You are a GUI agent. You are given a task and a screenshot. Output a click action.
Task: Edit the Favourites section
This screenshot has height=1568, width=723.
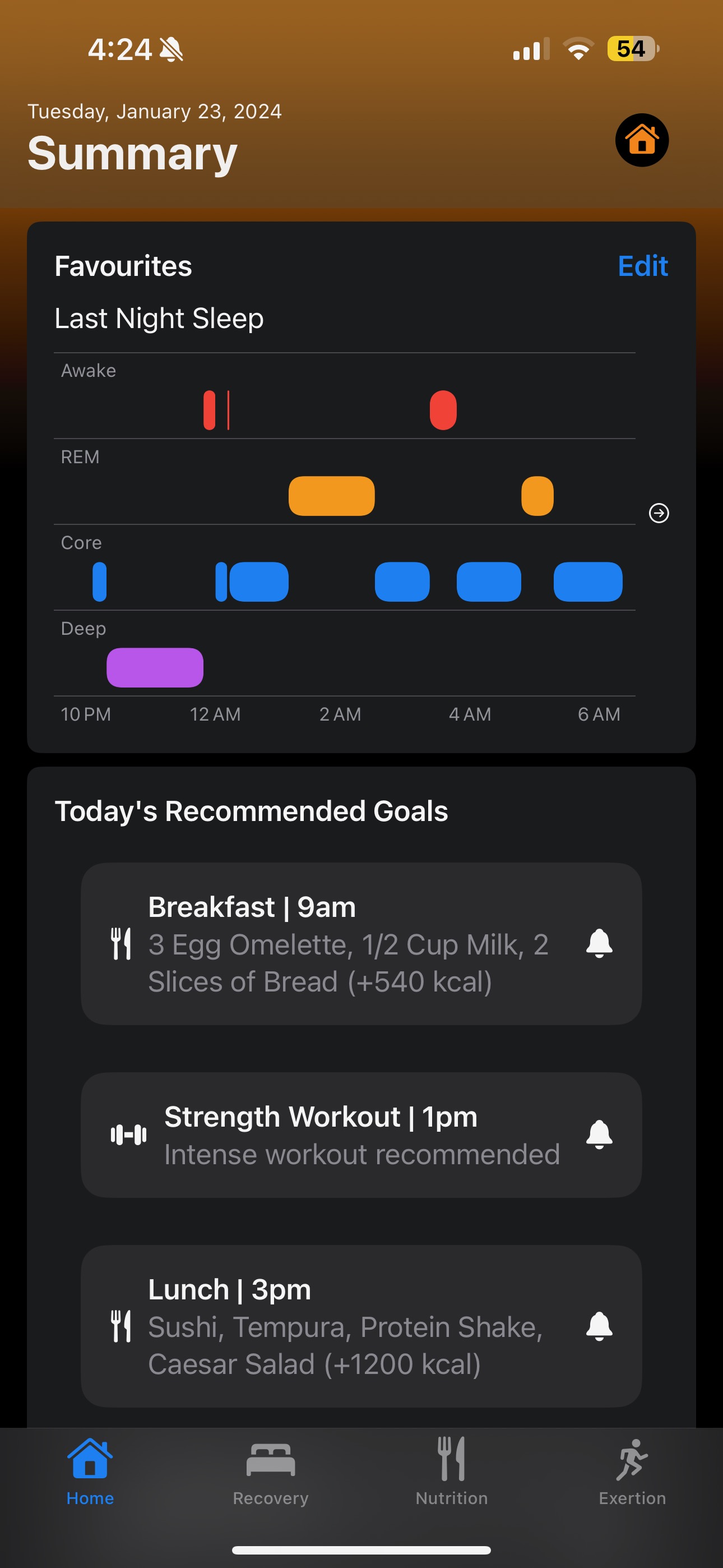pos(642,266)
